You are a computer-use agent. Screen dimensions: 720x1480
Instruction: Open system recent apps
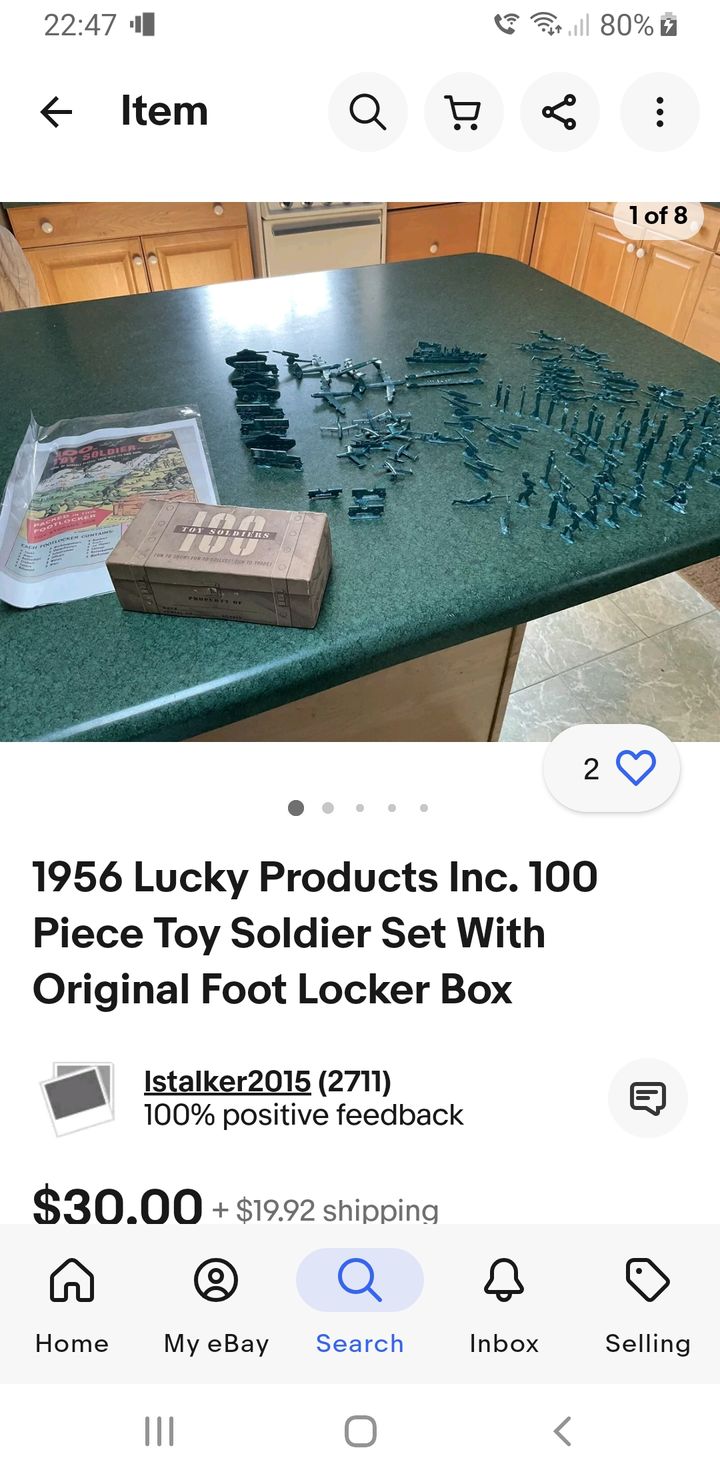coord(159,1431)
